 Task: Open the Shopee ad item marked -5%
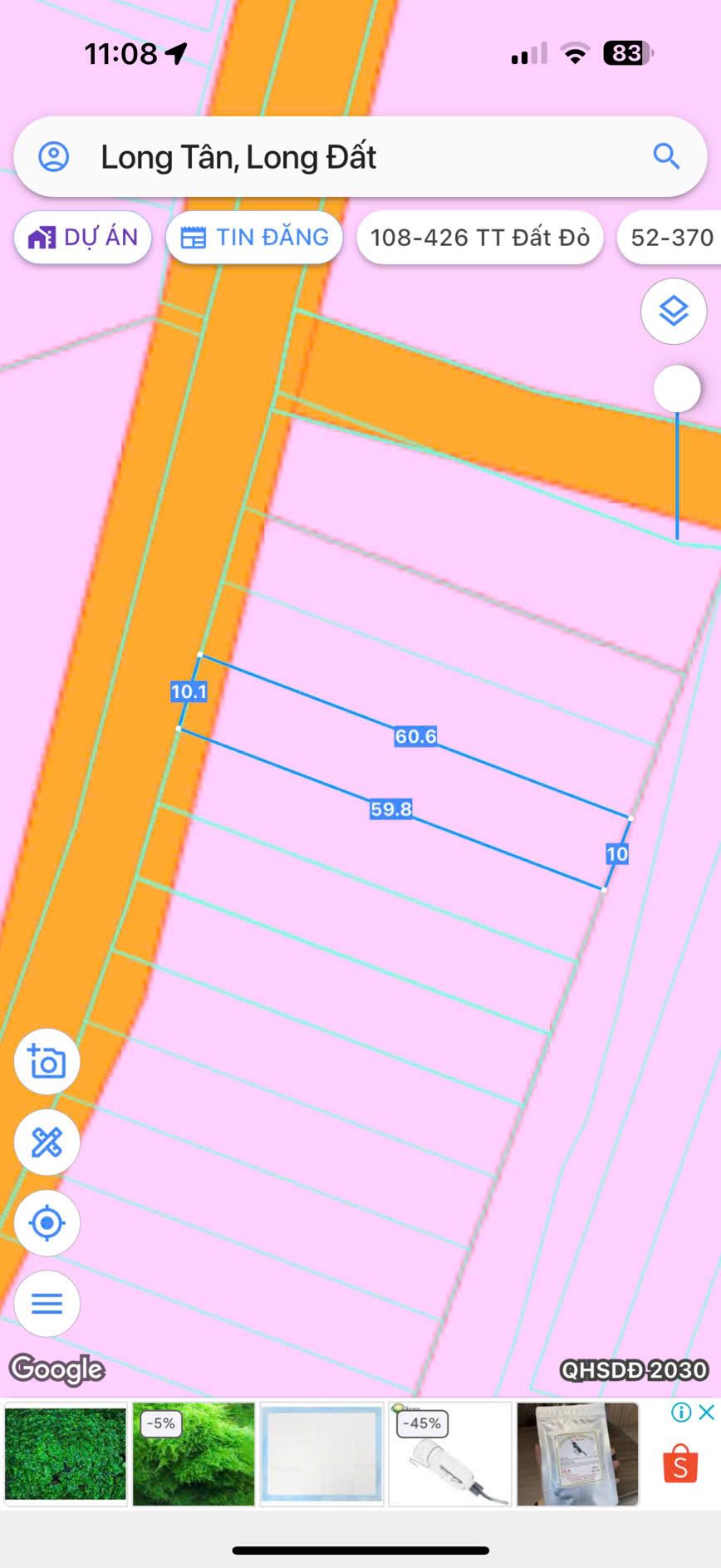[x=194, y=1454]
